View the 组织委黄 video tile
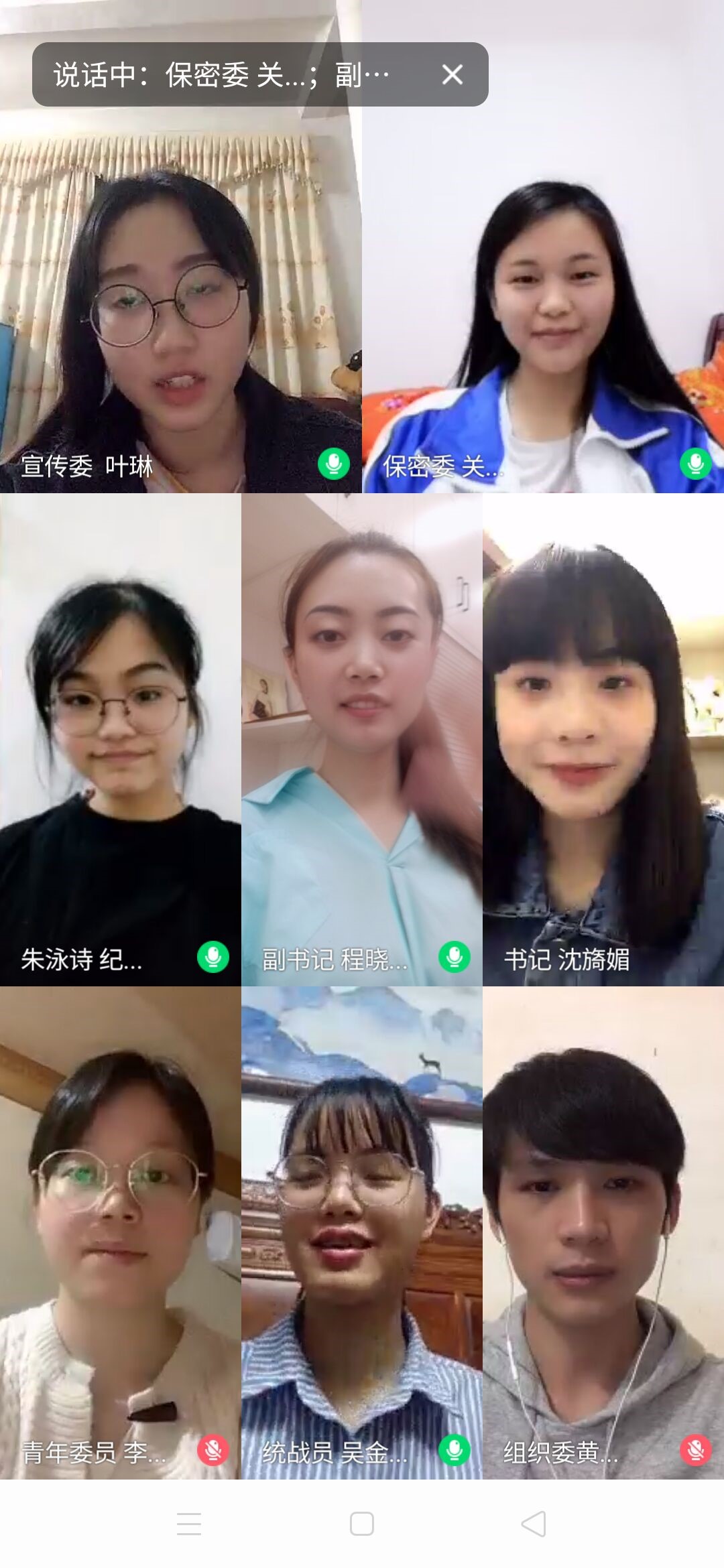This screenshot has width=724, height=1568. [x=603, y=1233]
